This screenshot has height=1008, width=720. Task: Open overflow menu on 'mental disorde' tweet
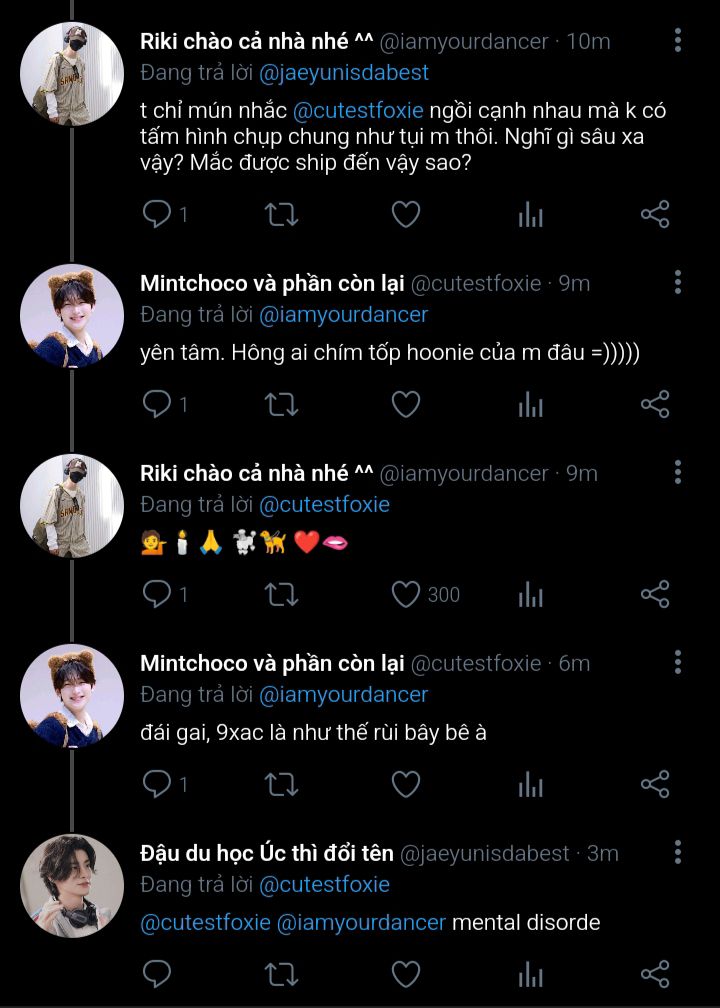click(x=678, y=852)
